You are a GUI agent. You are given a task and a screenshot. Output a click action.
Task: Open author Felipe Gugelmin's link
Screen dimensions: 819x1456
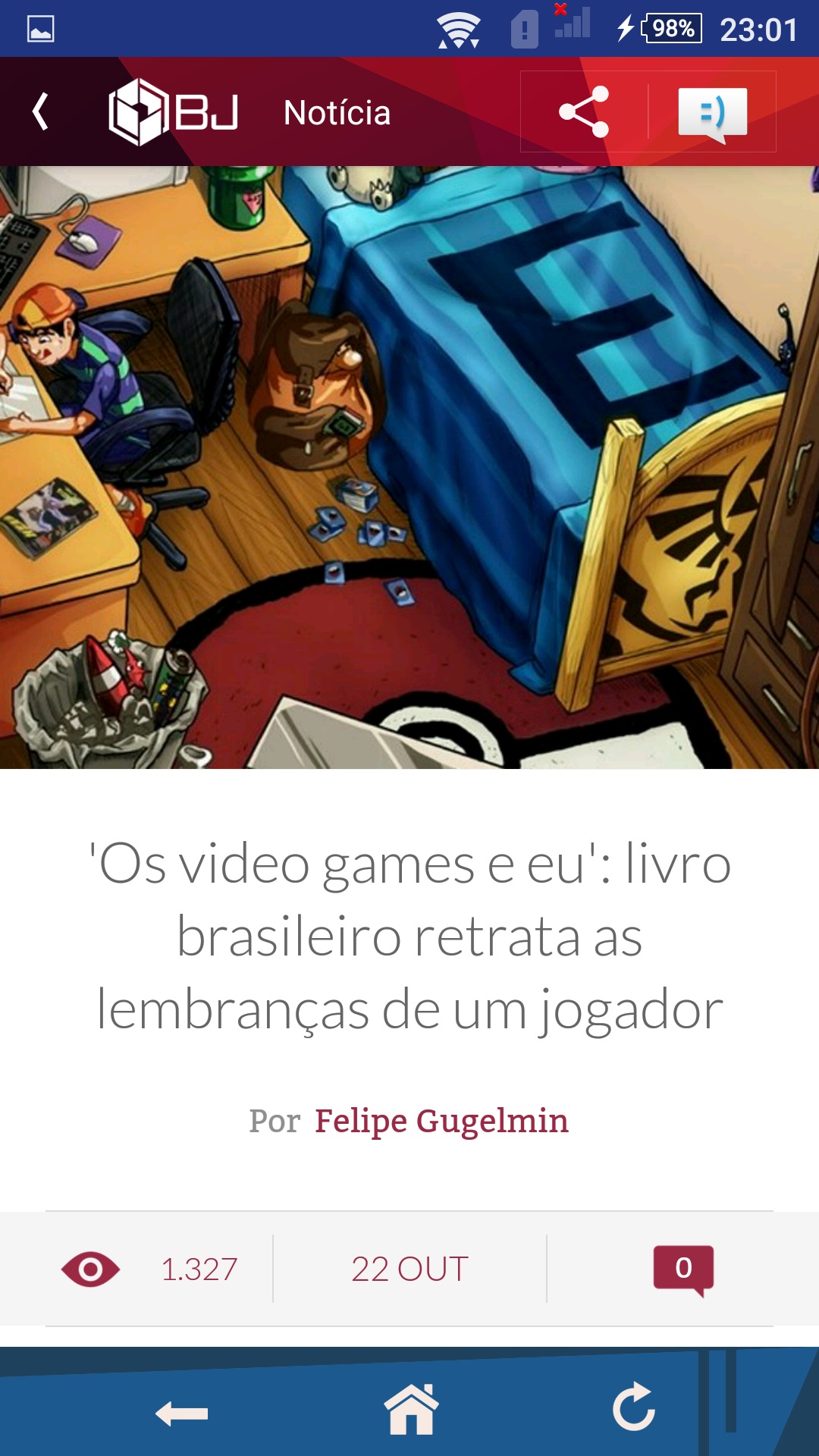tap(441, 1121)
